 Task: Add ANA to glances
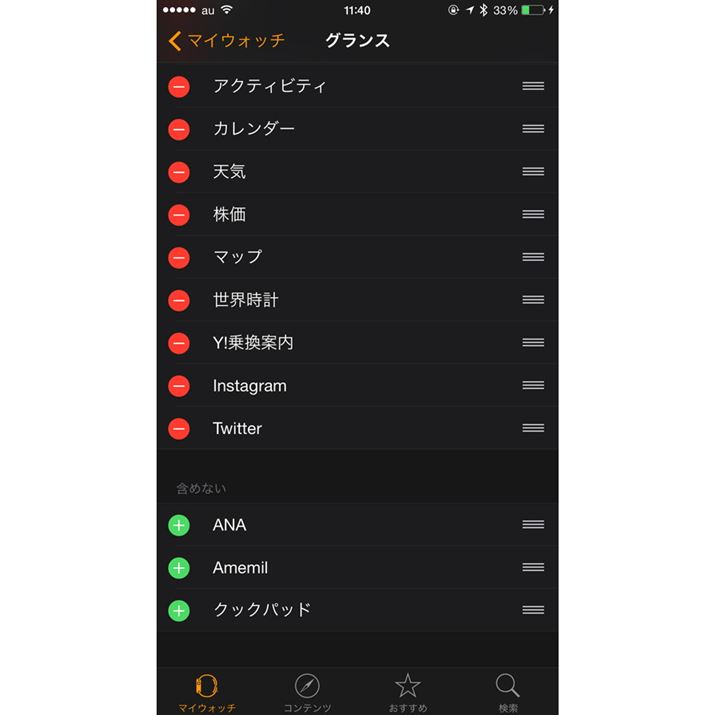(179, 525)
